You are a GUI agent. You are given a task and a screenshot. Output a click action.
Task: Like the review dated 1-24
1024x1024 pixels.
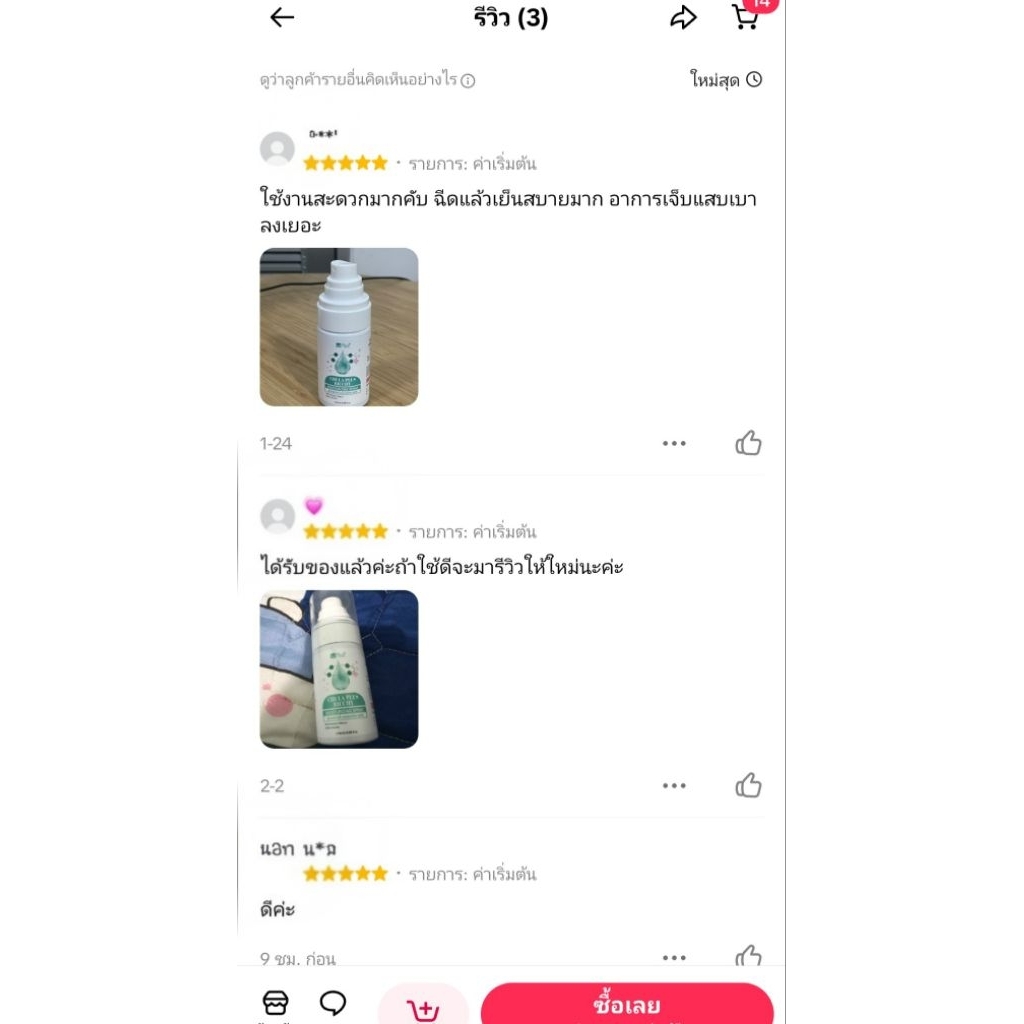tap(748, 443)
